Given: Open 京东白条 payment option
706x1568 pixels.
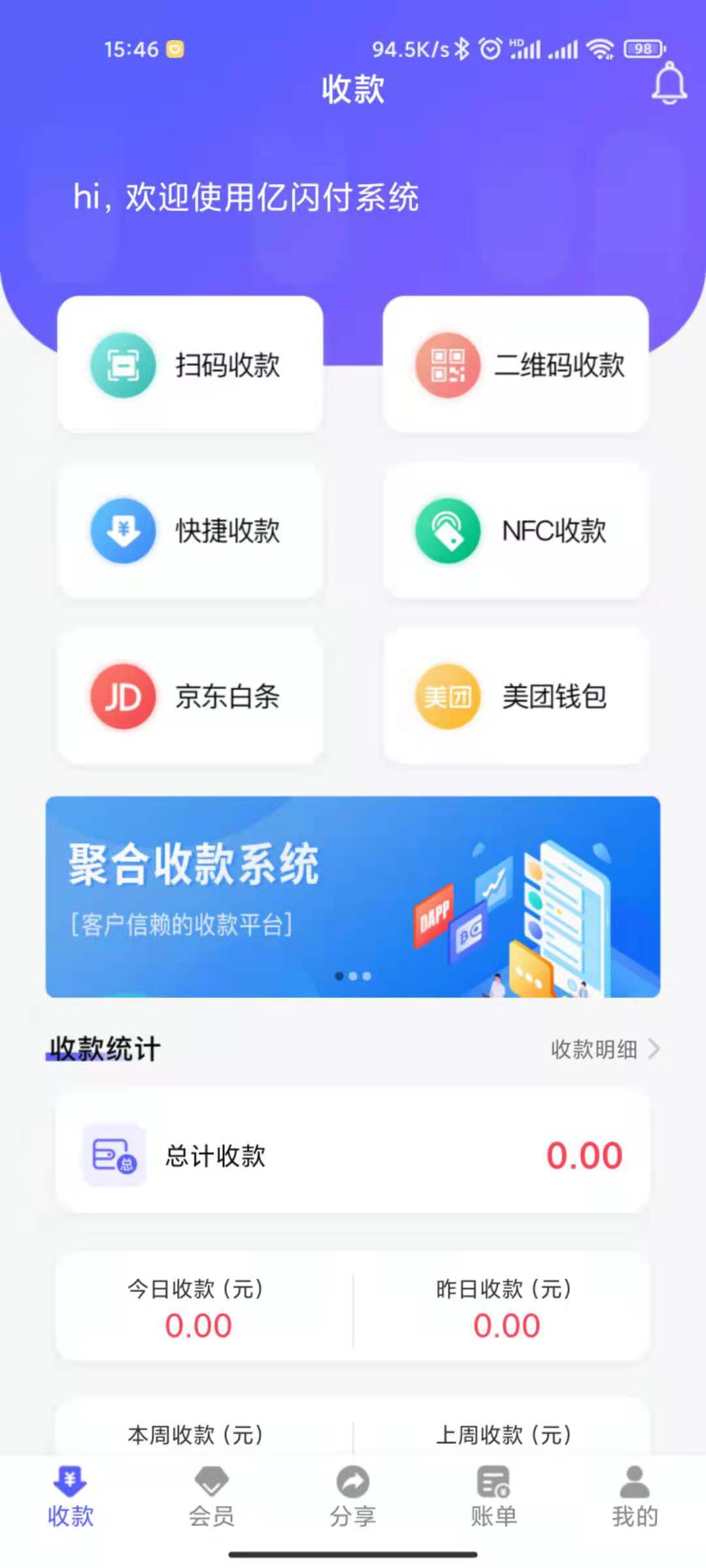Looking at the screenshot, I should (190, 696).
